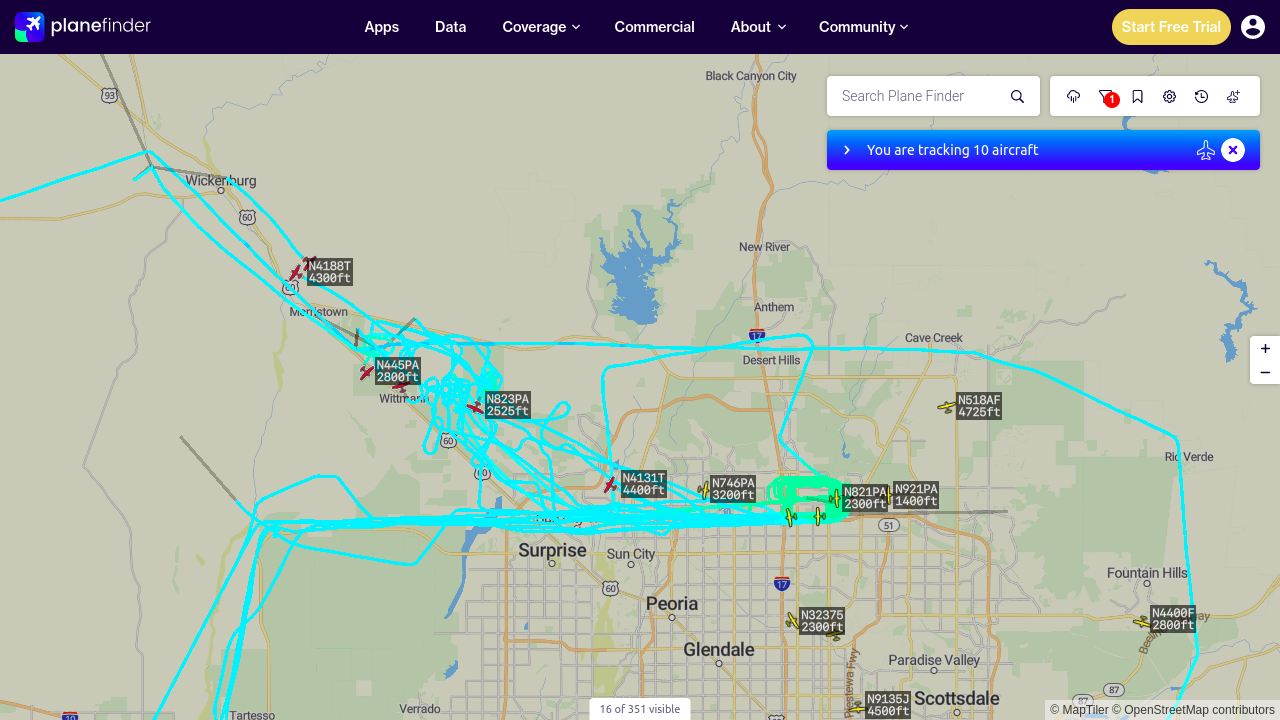The width and height of the screenshot is (1280, 720).
Task: Dismiss the tracking 10 aircraft banner
Action: tap(1233, 150)
